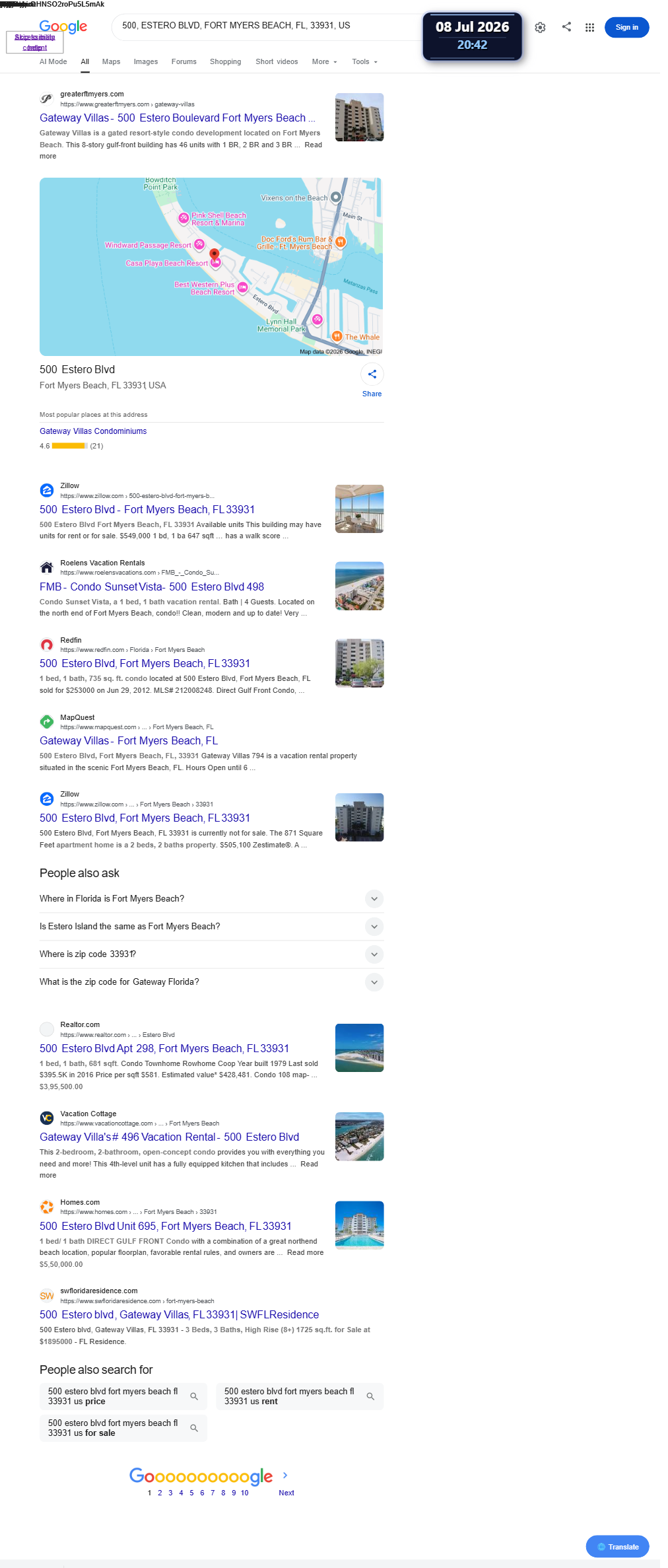
Task: Open the Homes.com Unit 695 listing
Action: (166, 1226)
